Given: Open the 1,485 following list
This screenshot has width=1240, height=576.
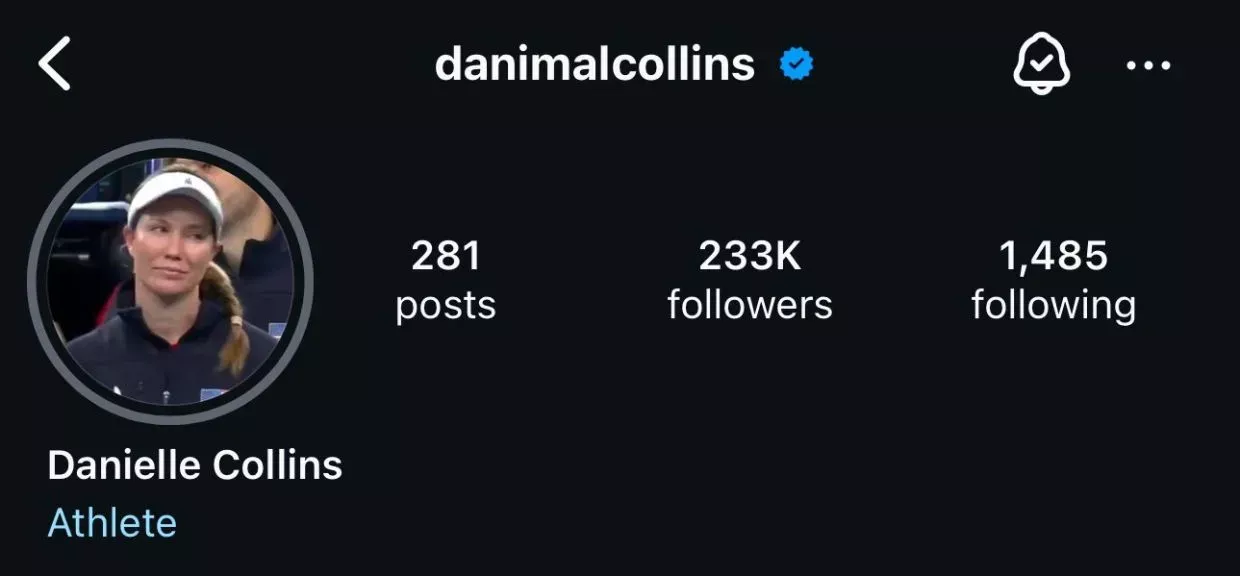Looking at the screenshot, I should pyautogui.click(x=1053, y=280).
